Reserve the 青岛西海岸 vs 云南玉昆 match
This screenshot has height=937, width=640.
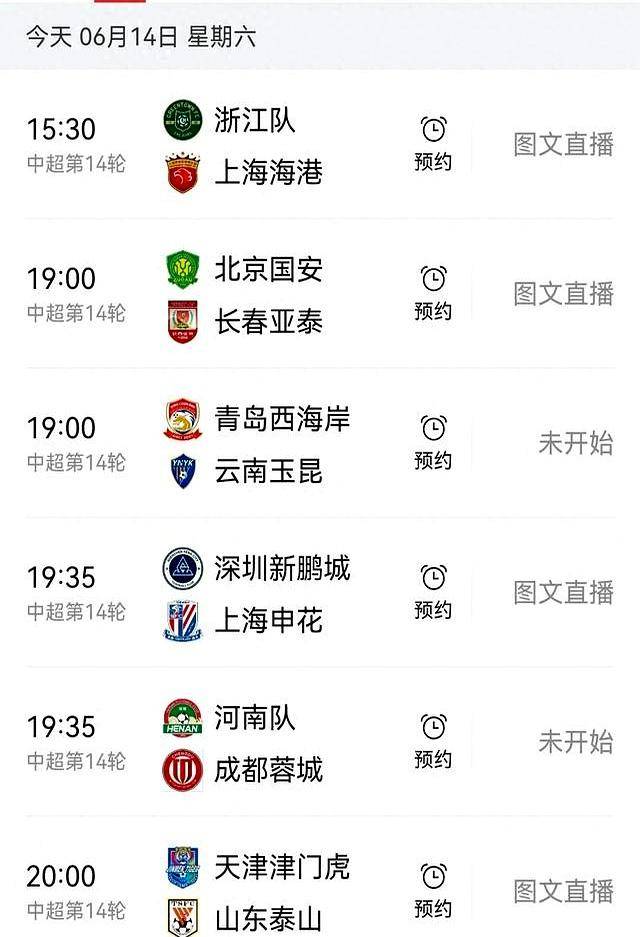click(x=433, y=442)
